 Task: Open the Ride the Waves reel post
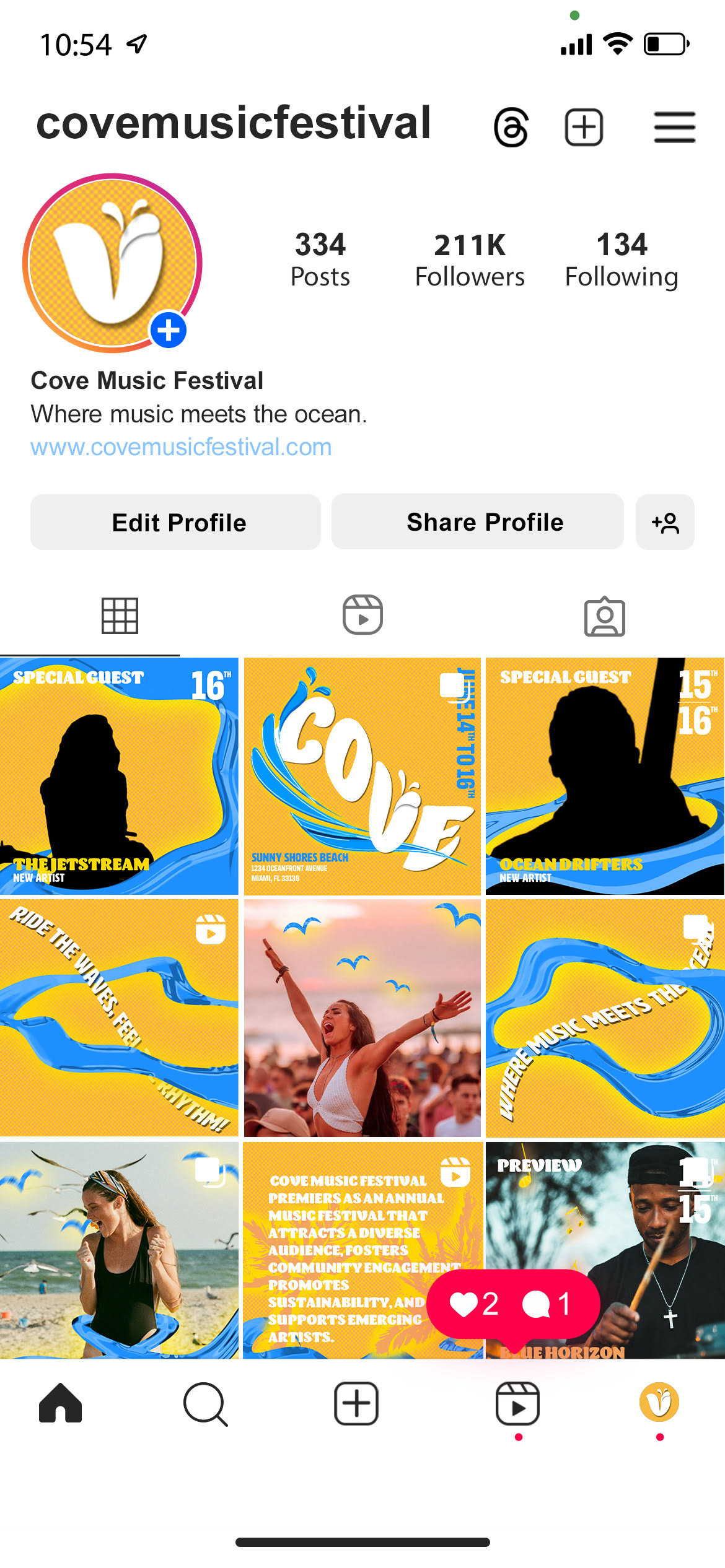point(119,1018)
